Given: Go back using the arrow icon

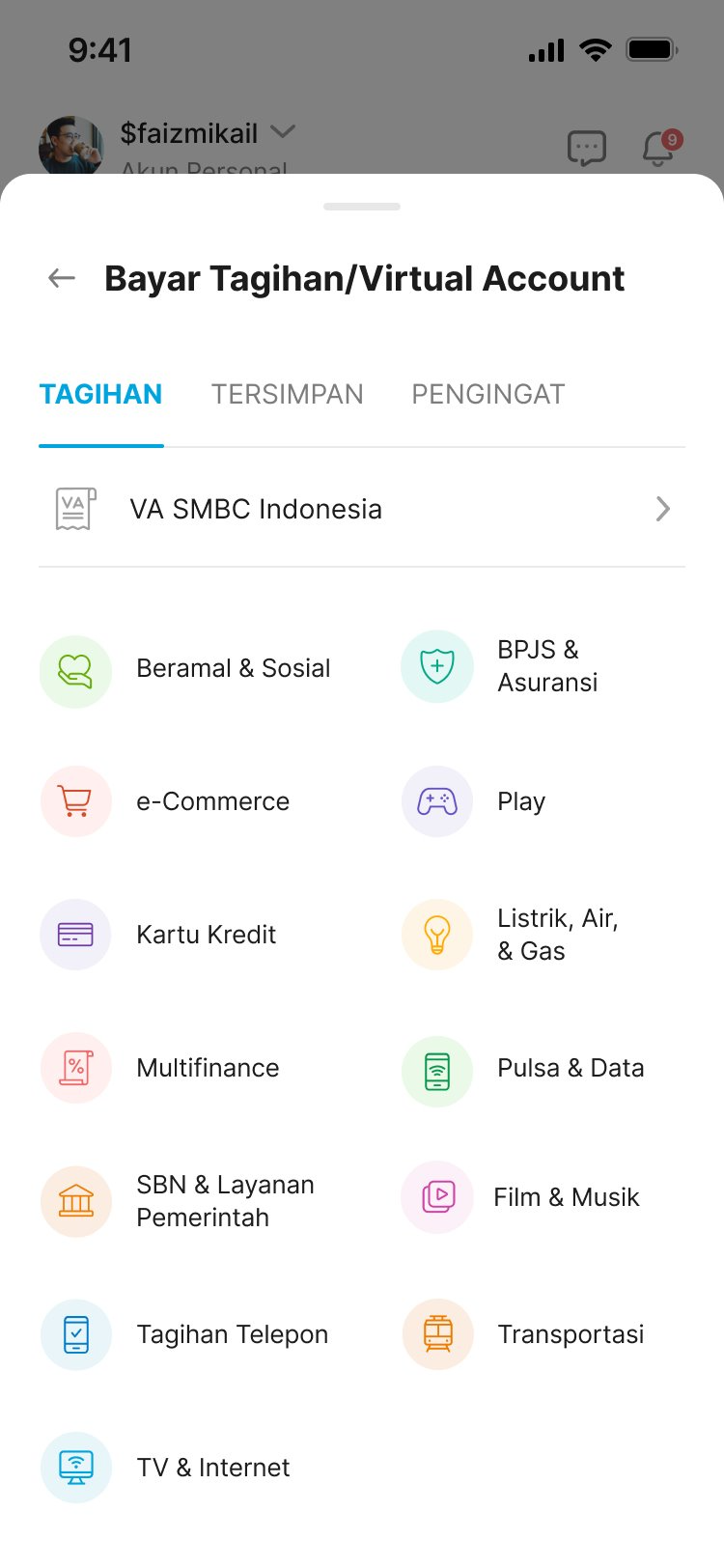Looking at the screenshot, I should pos(62,279).
